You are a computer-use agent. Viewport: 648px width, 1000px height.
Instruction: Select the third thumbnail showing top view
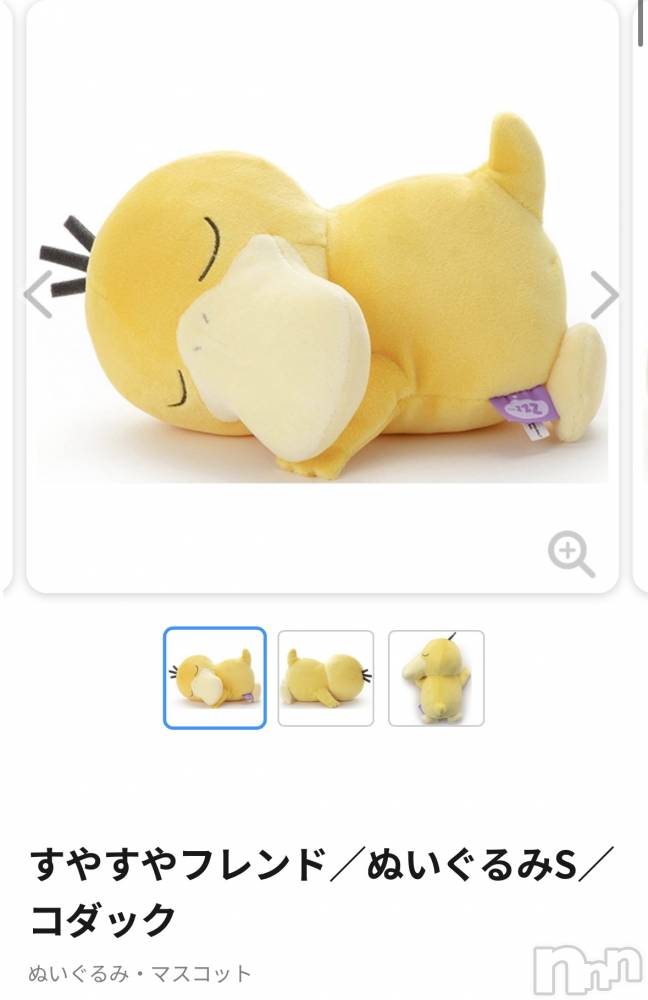(x=436, y=677)
